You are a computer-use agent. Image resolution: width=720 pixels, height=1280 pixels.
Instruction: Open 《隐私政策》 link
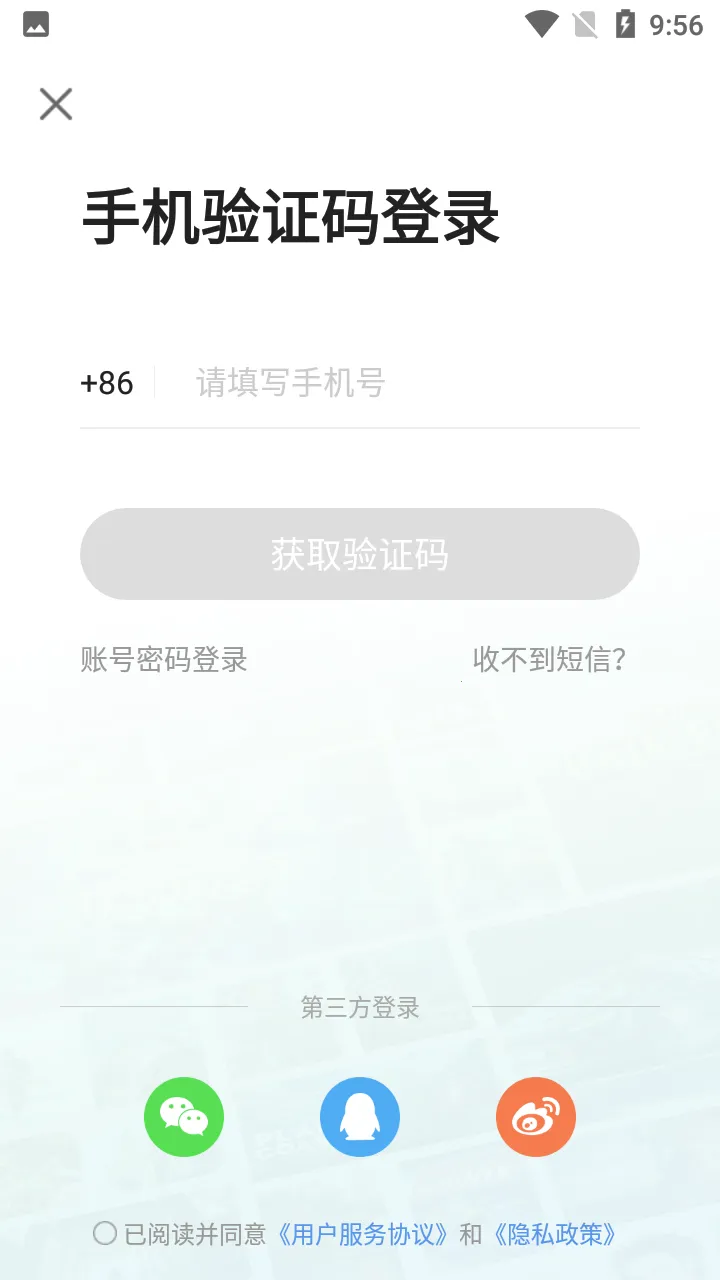coord(554,1235)
